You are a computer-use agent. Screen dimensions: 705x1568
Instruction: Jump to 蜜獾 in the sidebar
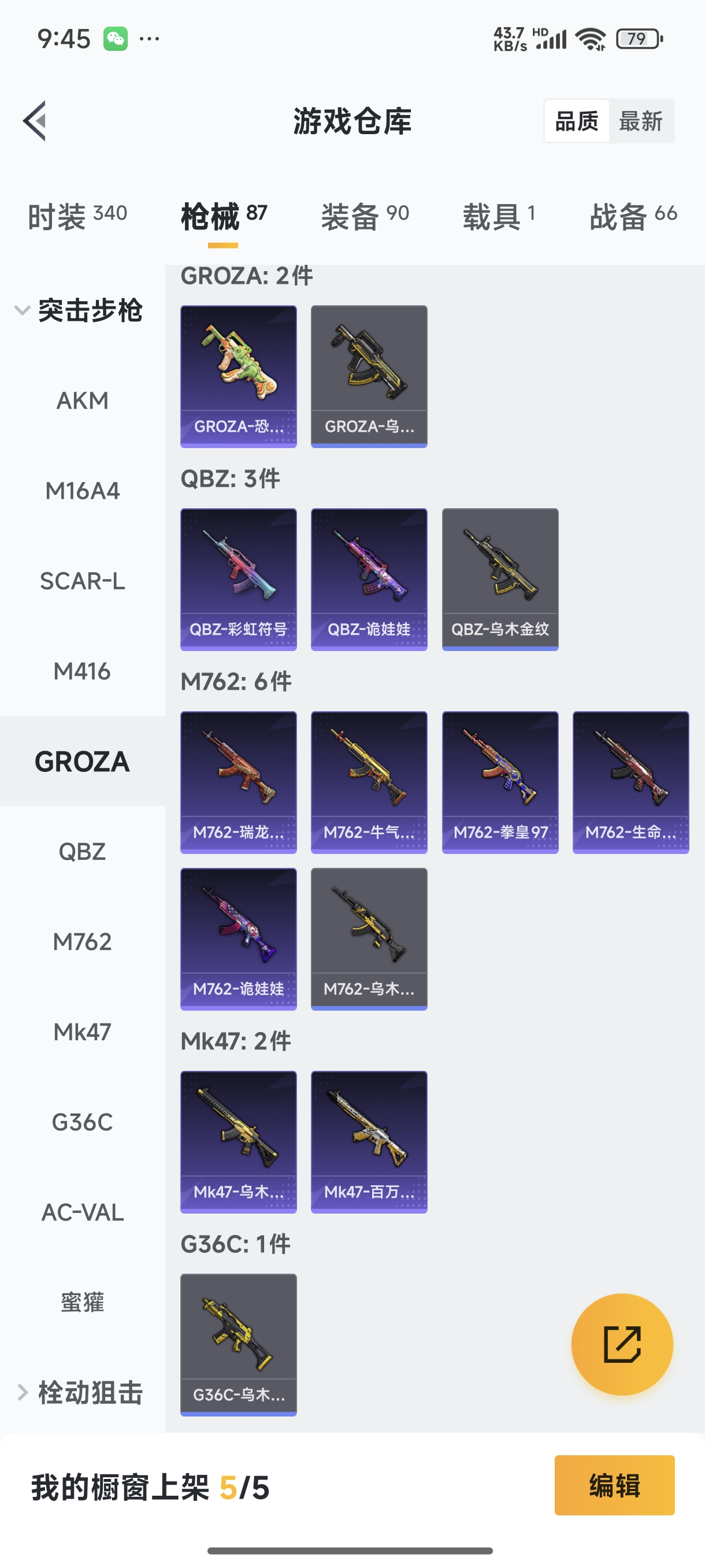click(x=82, y=1303)
